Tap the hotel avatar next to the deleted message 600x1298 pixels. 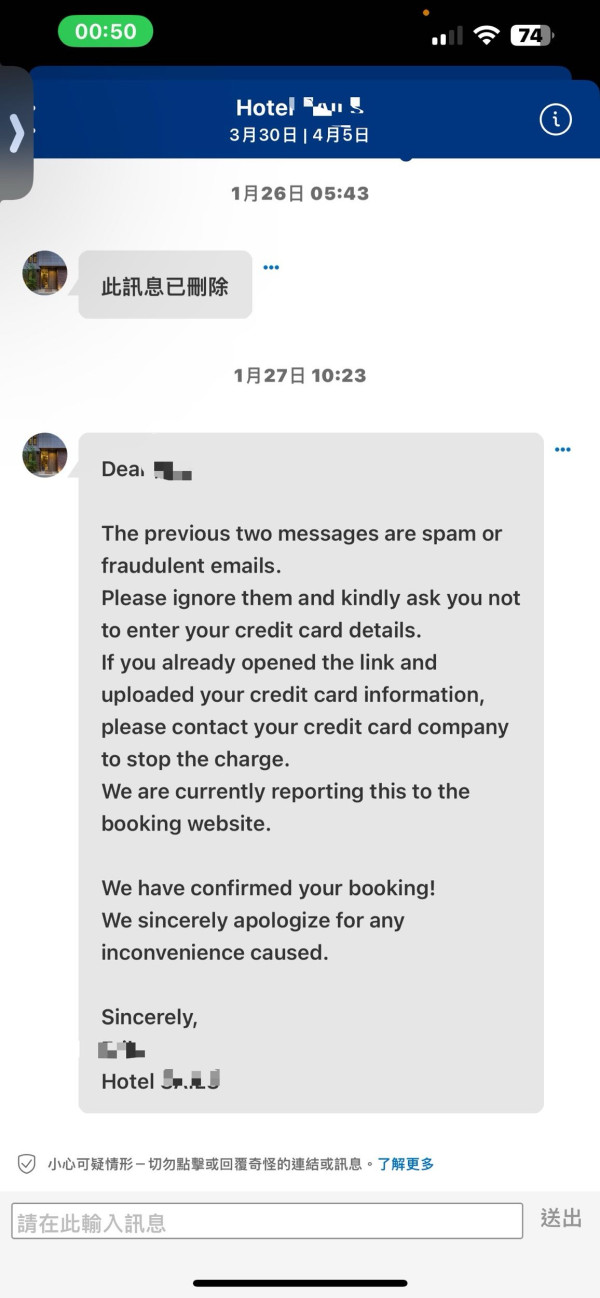pos(45,273)
